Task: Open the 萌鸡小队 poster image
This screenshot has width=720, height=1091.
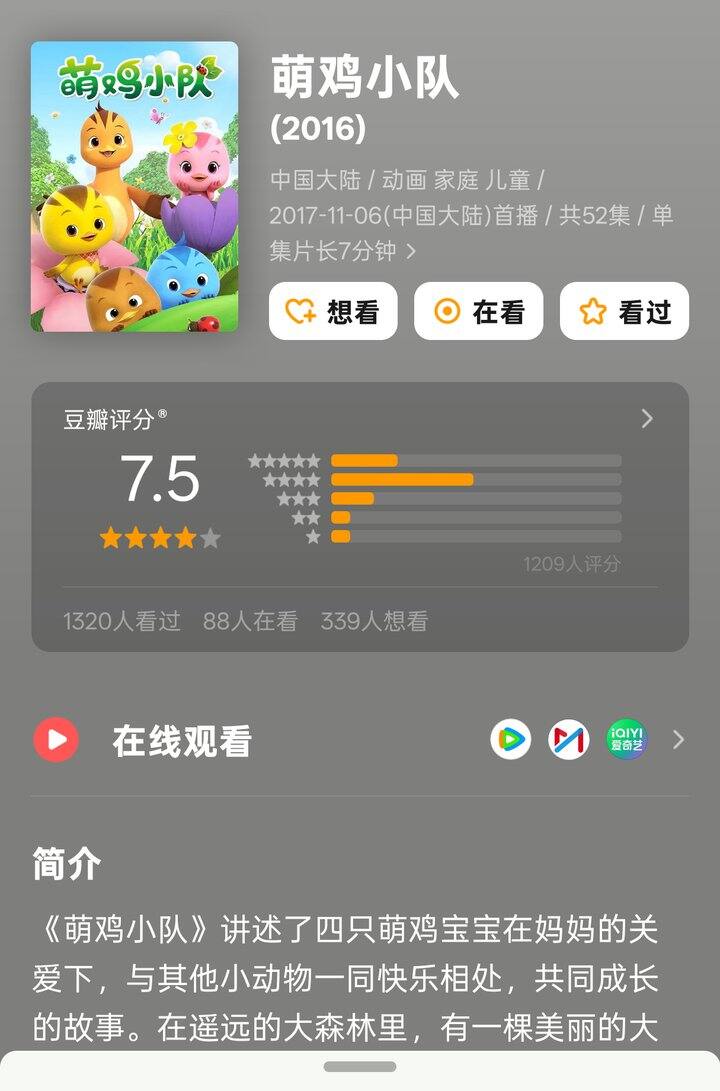Action: [x=135, y=187]
